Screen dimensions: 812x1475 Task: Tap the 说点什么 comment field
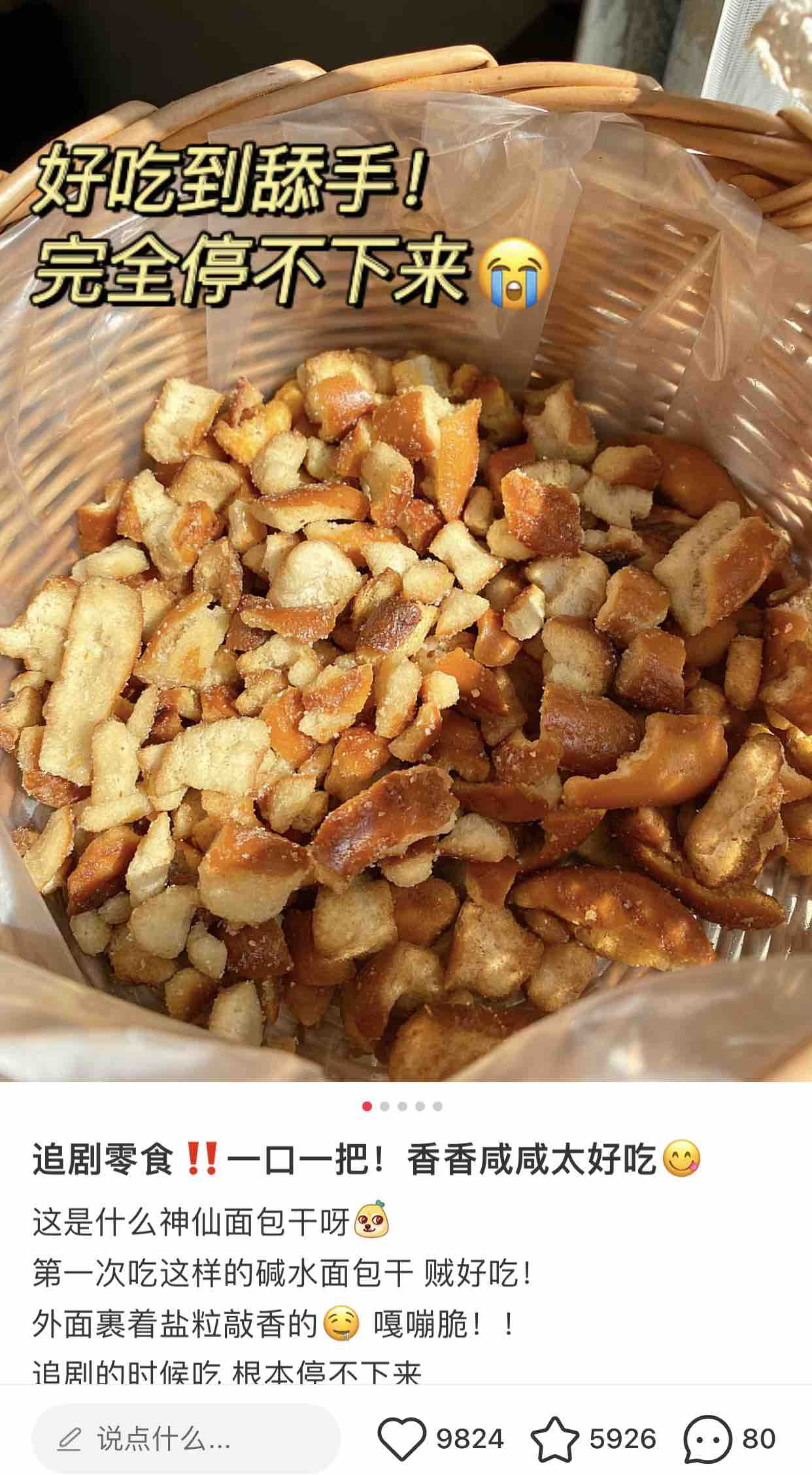point(186,1438)
